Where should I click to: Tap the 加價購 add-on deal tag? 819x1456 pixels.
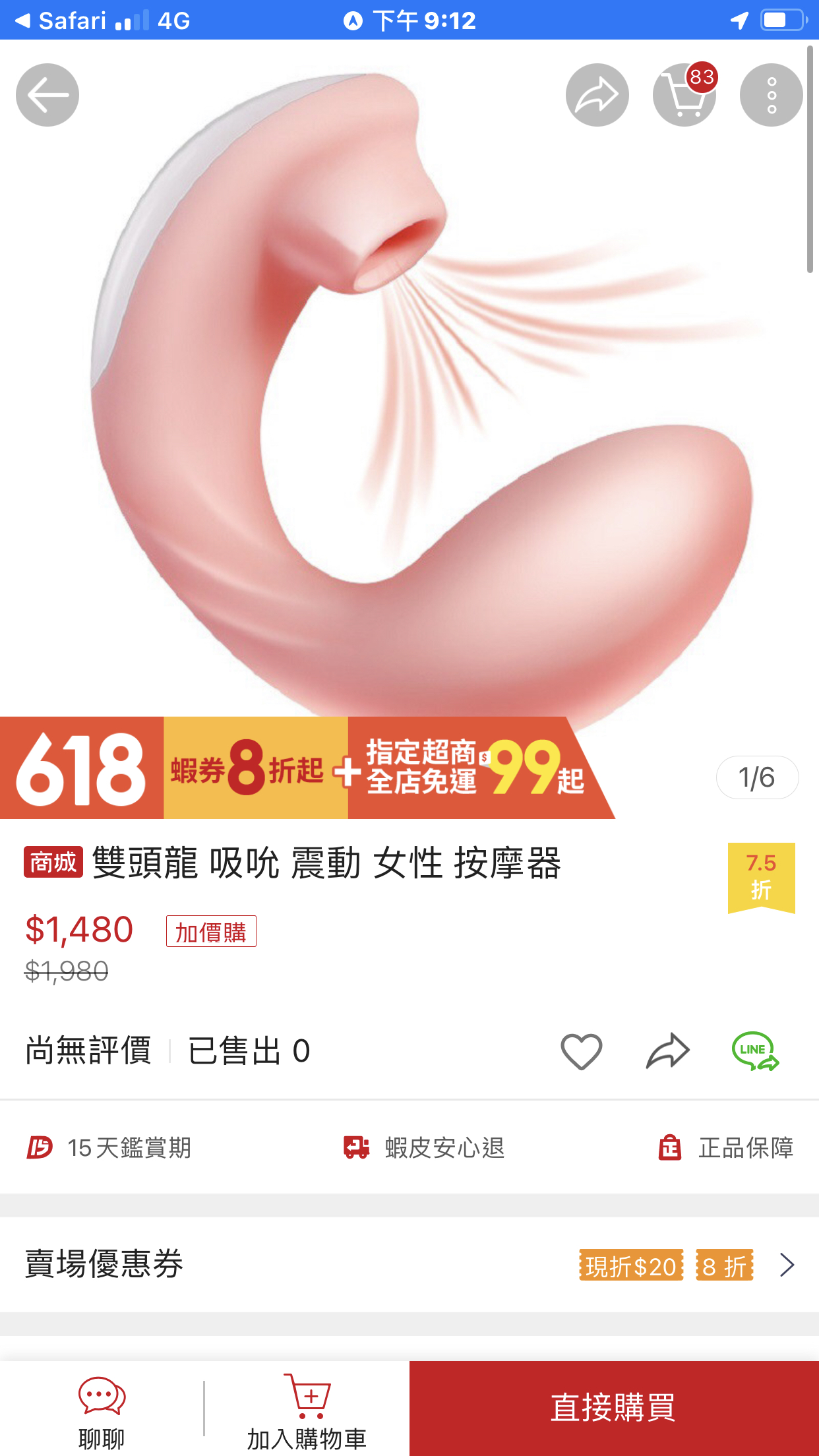coord(211,932)
